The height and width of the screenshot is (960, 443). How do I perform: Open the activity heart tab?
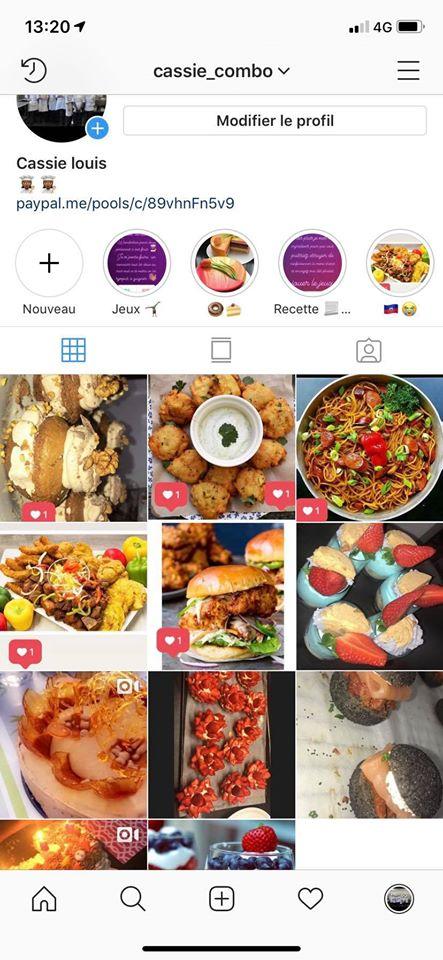(310, 899)
